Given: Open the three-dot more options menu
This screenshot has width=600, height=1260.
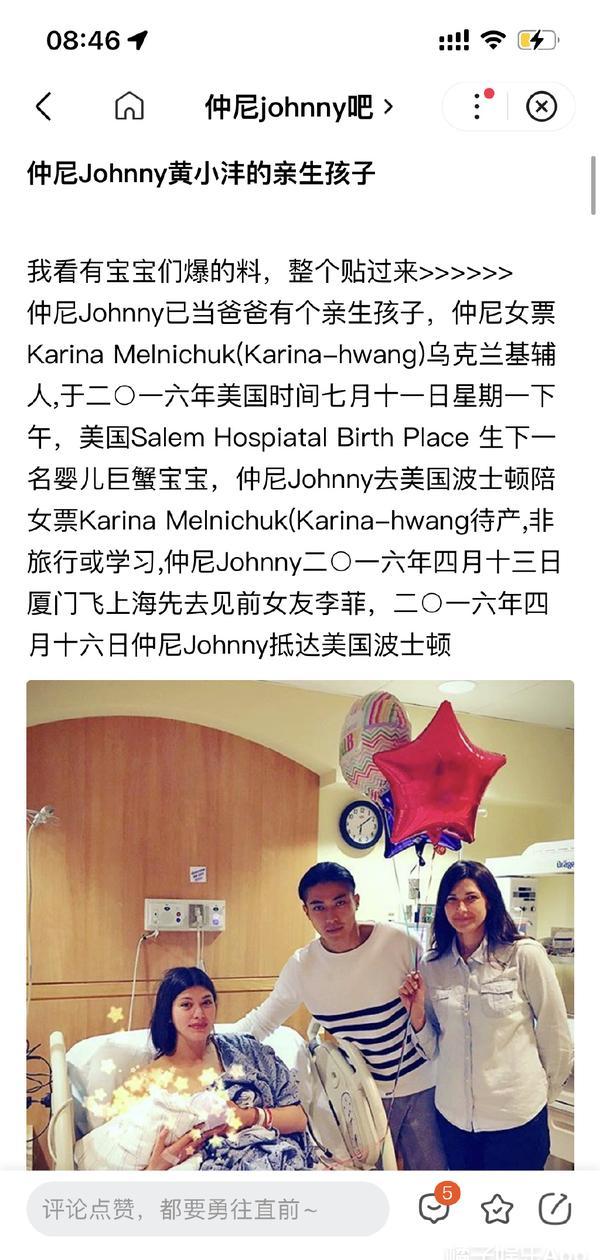Looking at the screenshot, I should pos(478,106).
